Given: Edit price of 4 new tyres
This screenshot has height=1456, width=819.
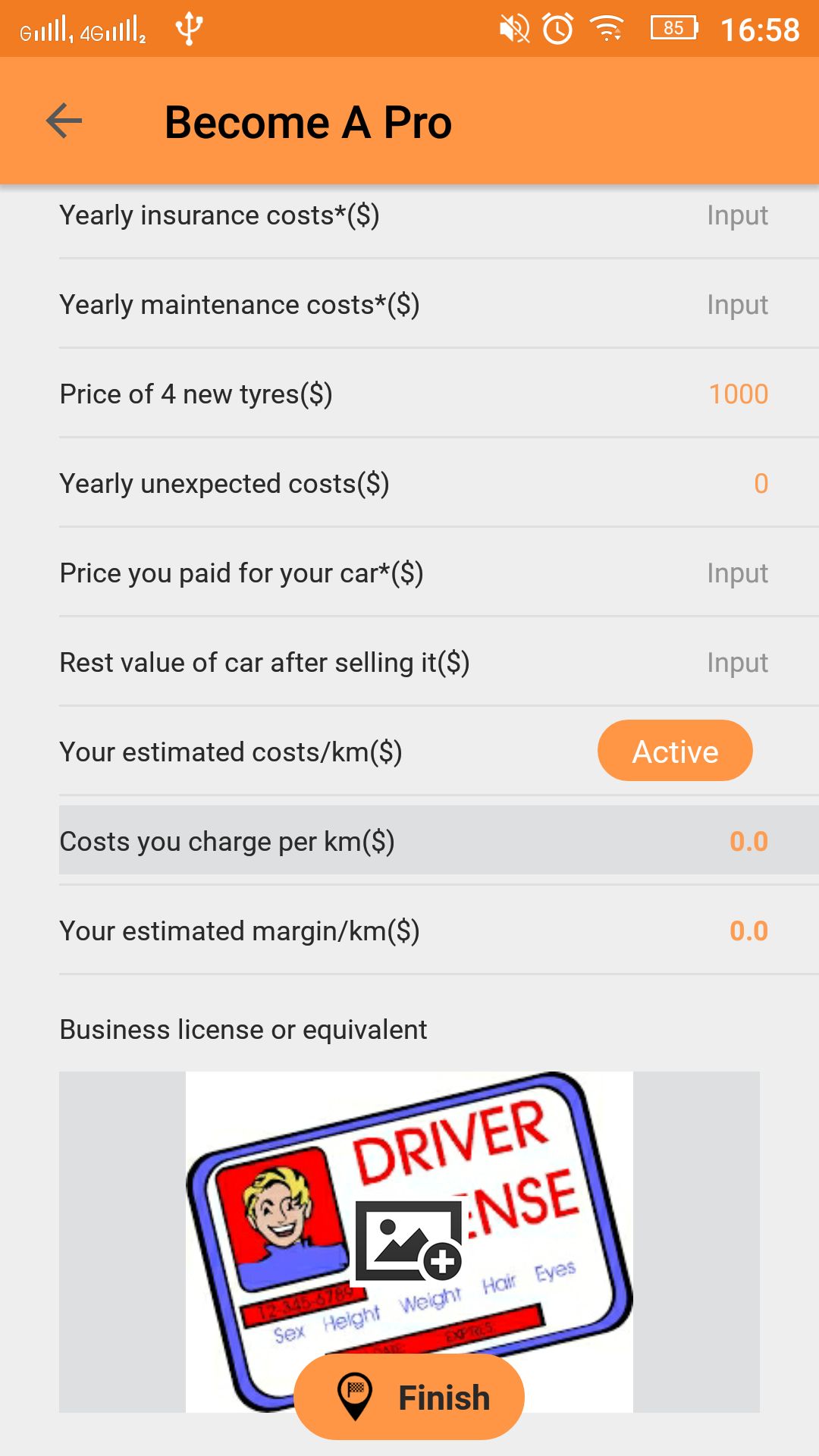Looking at the screenshot, I should point(738,394).
